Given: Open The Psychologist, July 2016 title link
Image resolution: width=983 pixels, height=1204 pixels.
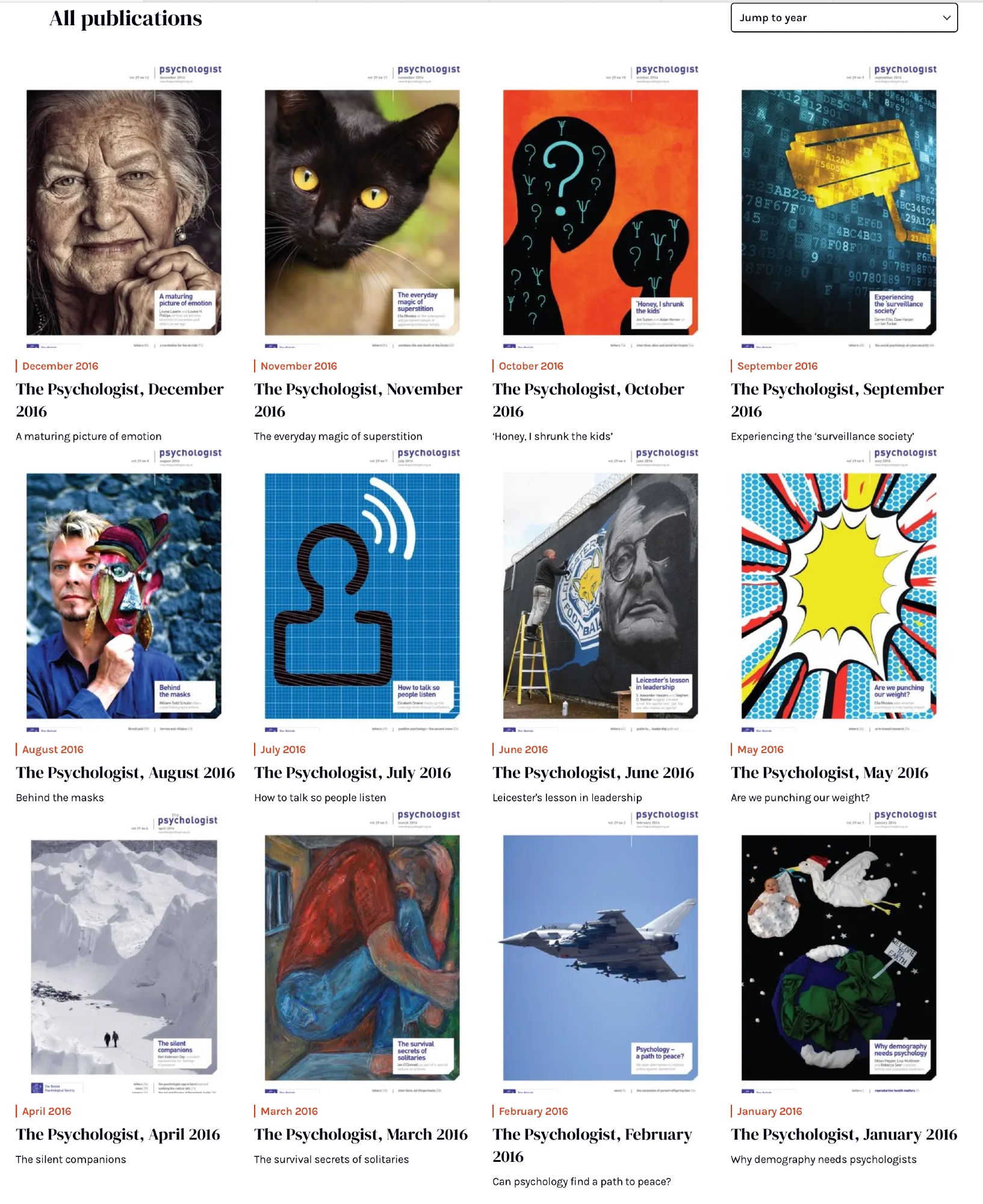Looking at the screenshot, I should pyautogui.click(x=352, y=772).
